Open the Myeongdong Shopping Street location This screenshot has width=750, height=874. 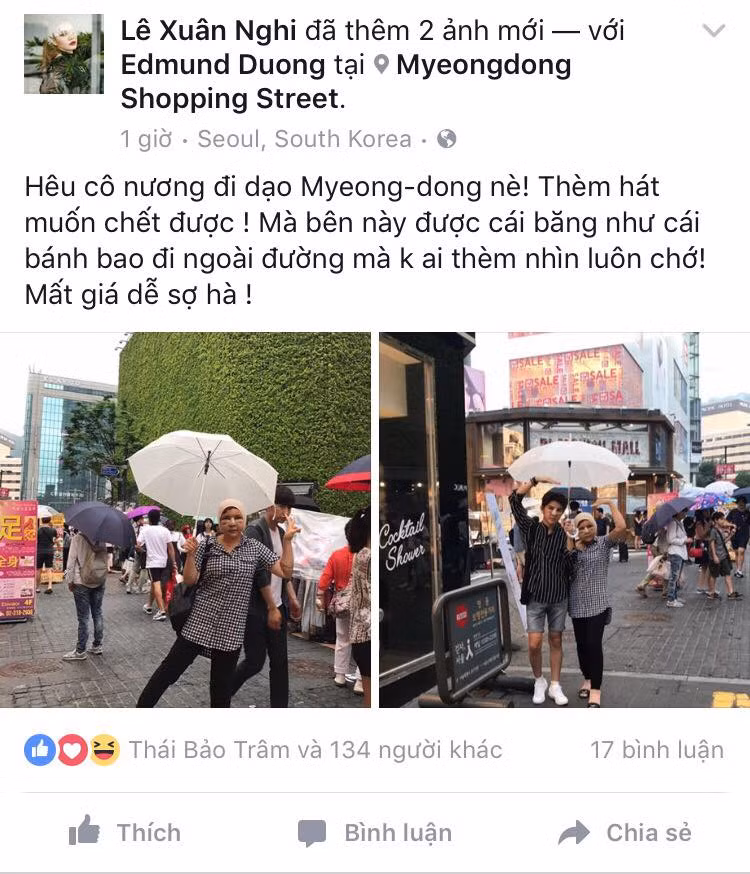click(483, 66)
